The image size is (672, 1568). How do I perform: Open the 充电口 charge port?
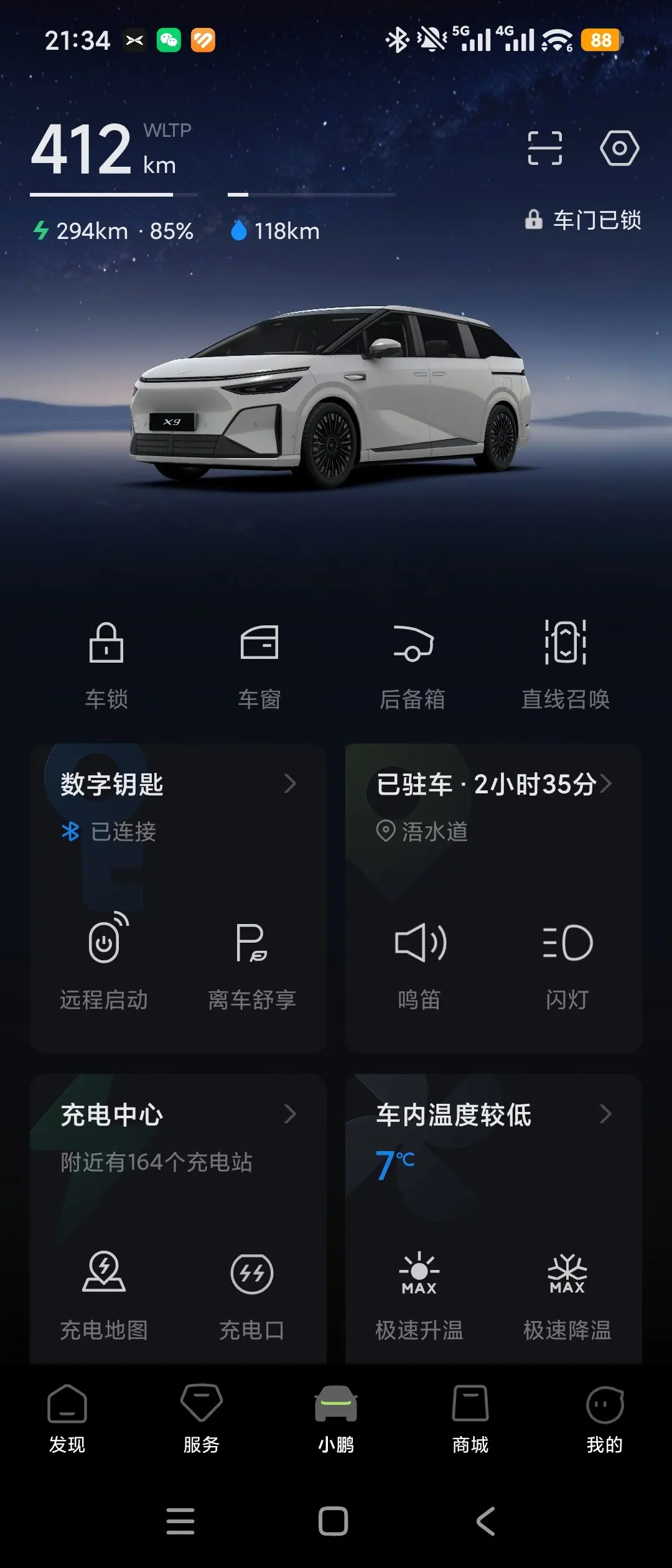(x=252, y=1294)
